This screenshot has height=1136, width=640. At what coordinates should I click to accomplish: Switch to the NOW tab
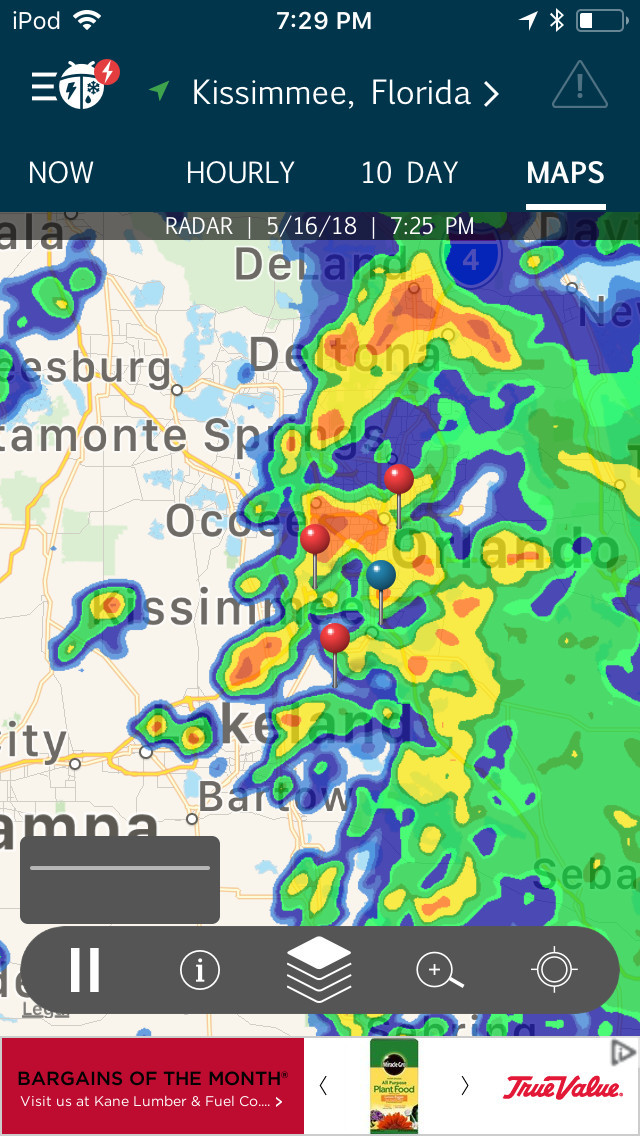[x=61, y=173]
